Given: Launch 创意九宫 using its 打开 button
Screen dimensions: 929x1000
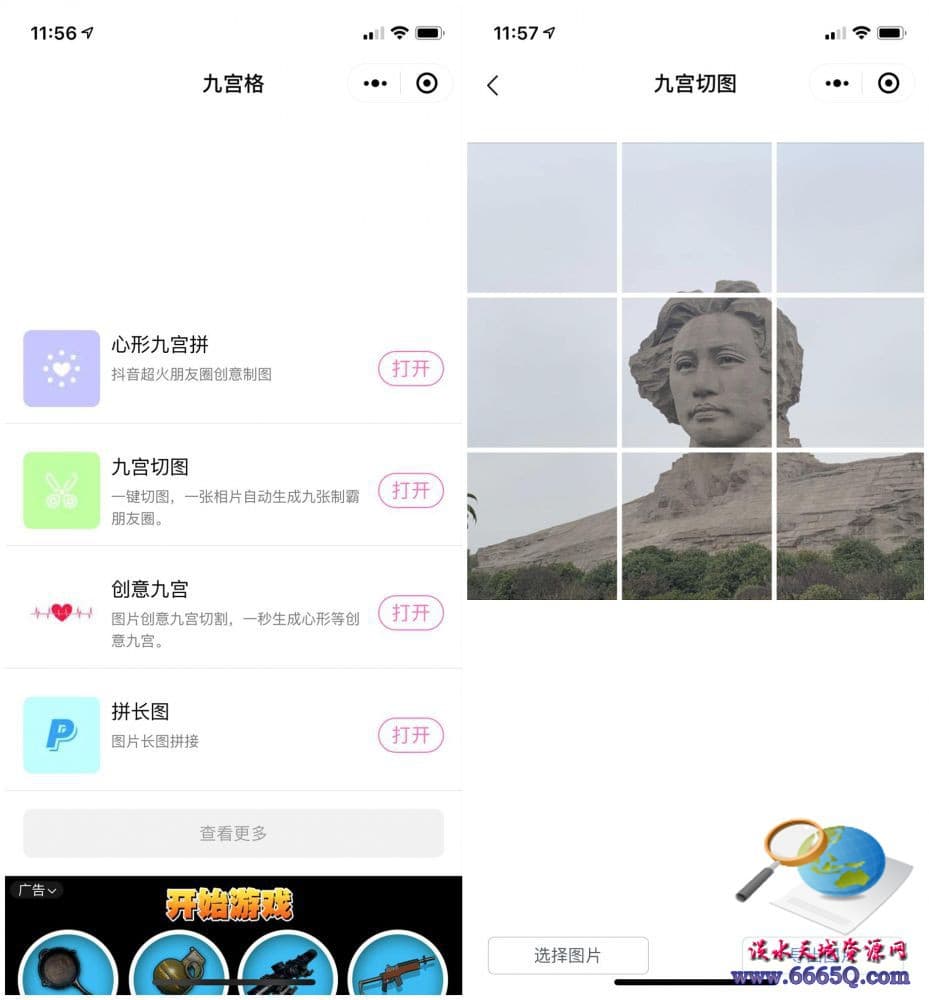Looking at the screenshot, I should point(410,613).
